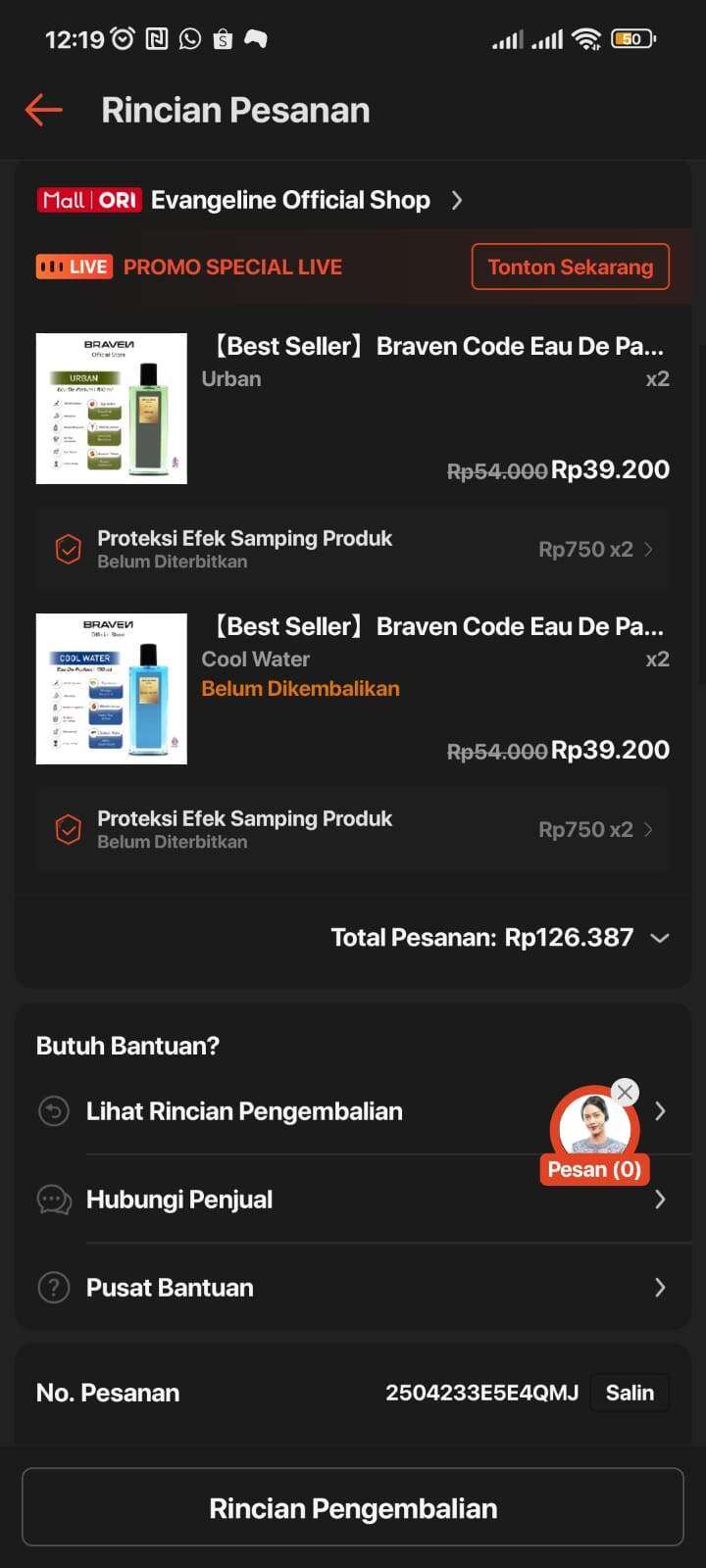Open Evangeline Official Shop page
The height and width of the screenshot is (1568, 706).
290,200
